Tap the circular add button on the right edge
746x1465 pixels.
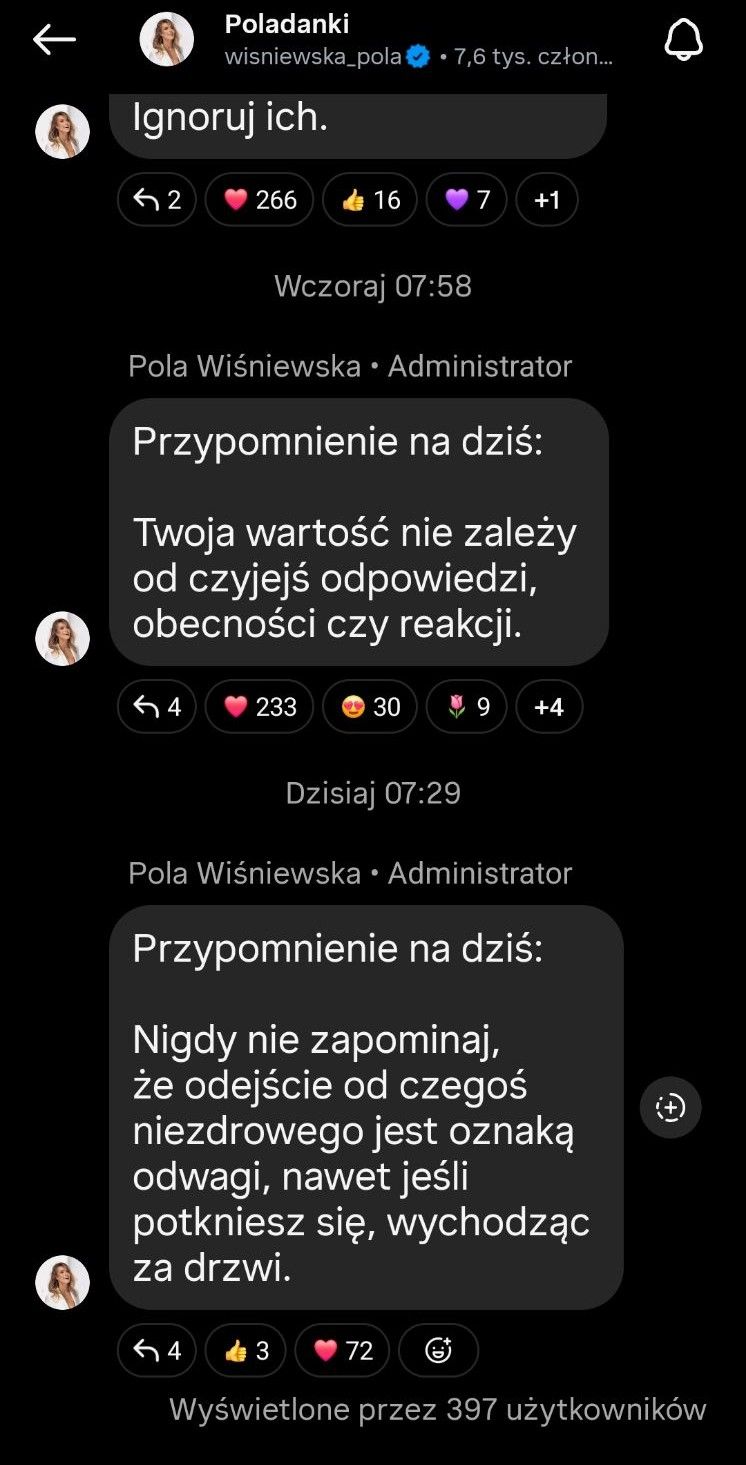tap(670, 1107)
